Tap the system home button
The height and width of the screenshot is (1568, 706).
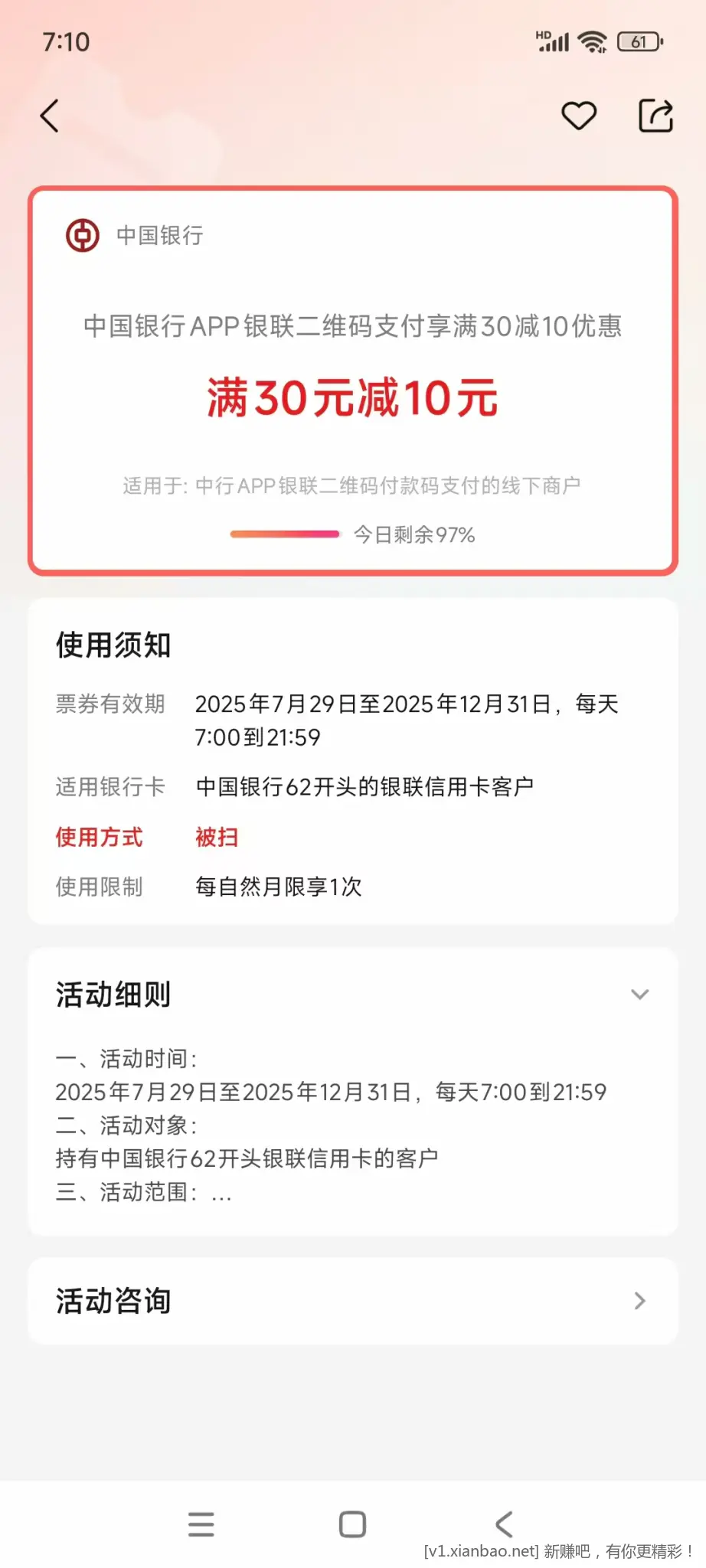pyautogui.click(x=352, y=1524)
